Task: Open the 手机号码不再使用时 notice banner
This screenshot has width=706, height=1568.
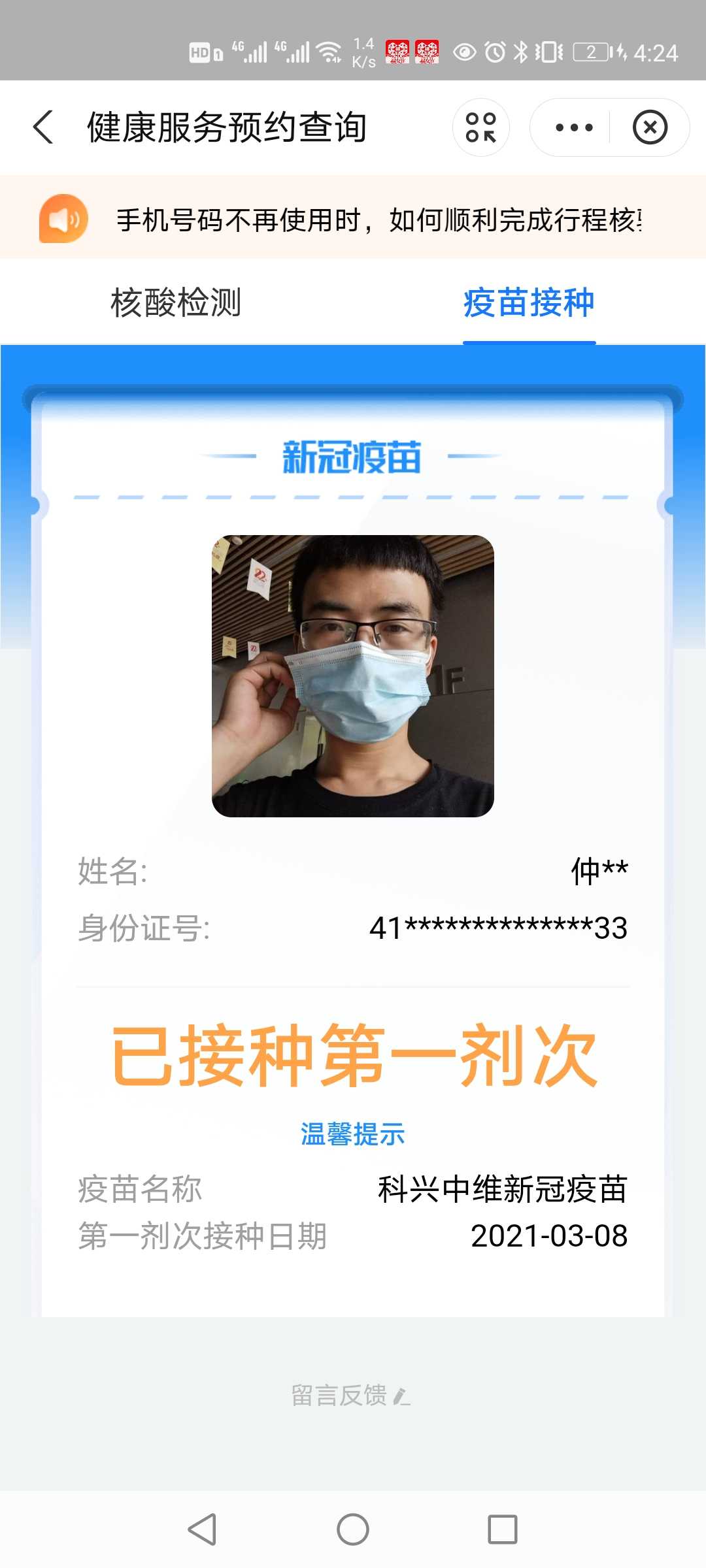Action: [378, 220]
